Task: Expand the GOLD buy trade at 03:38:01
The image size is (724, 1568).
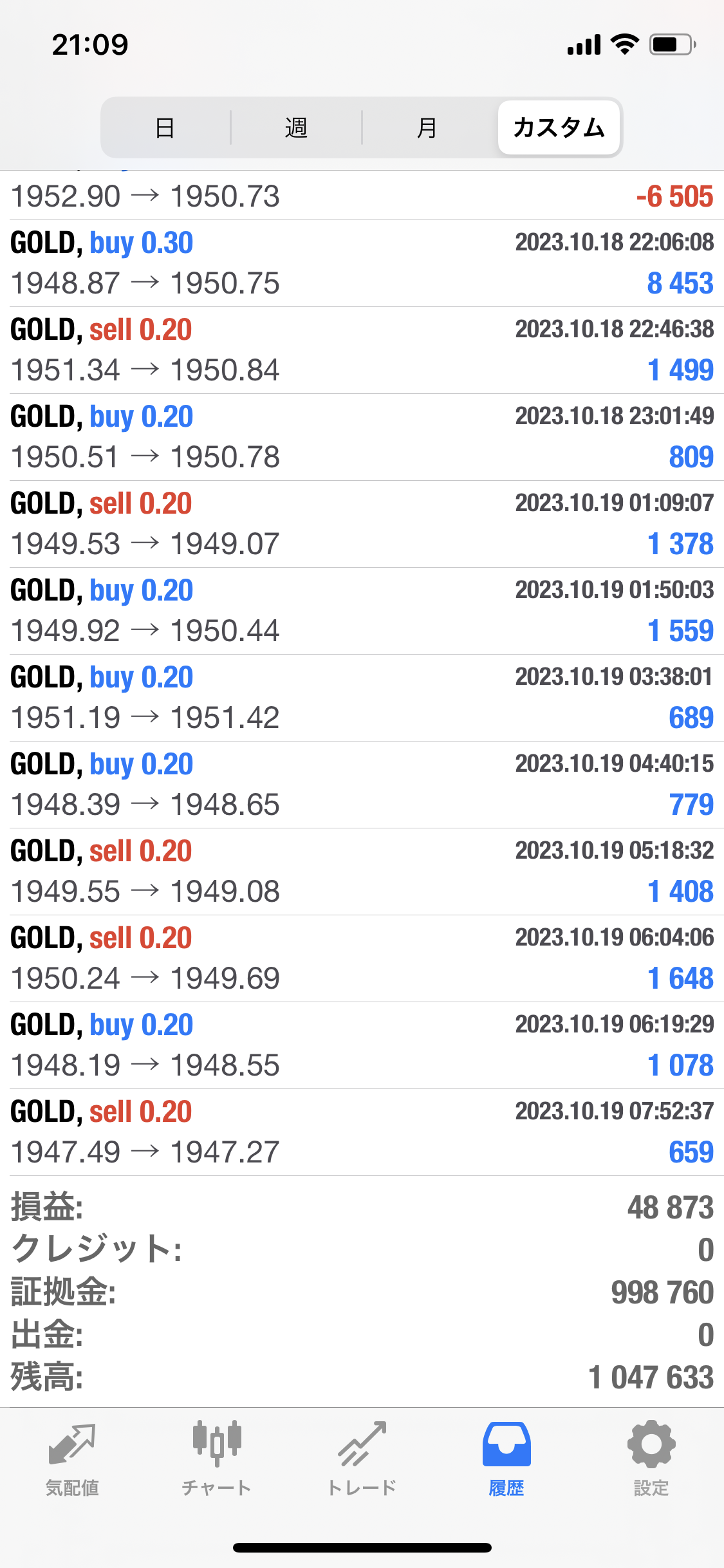Action: pos(362,698)
